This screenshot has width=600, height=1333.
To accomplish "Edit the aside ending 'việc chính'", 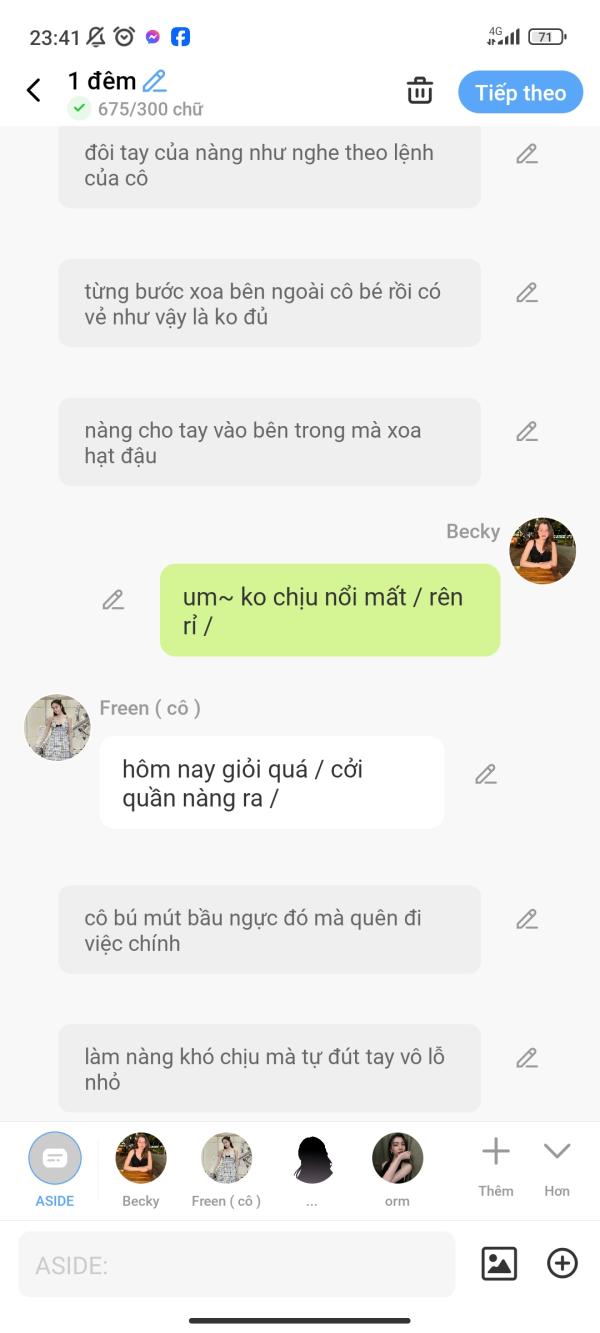I will pos(527,919).
